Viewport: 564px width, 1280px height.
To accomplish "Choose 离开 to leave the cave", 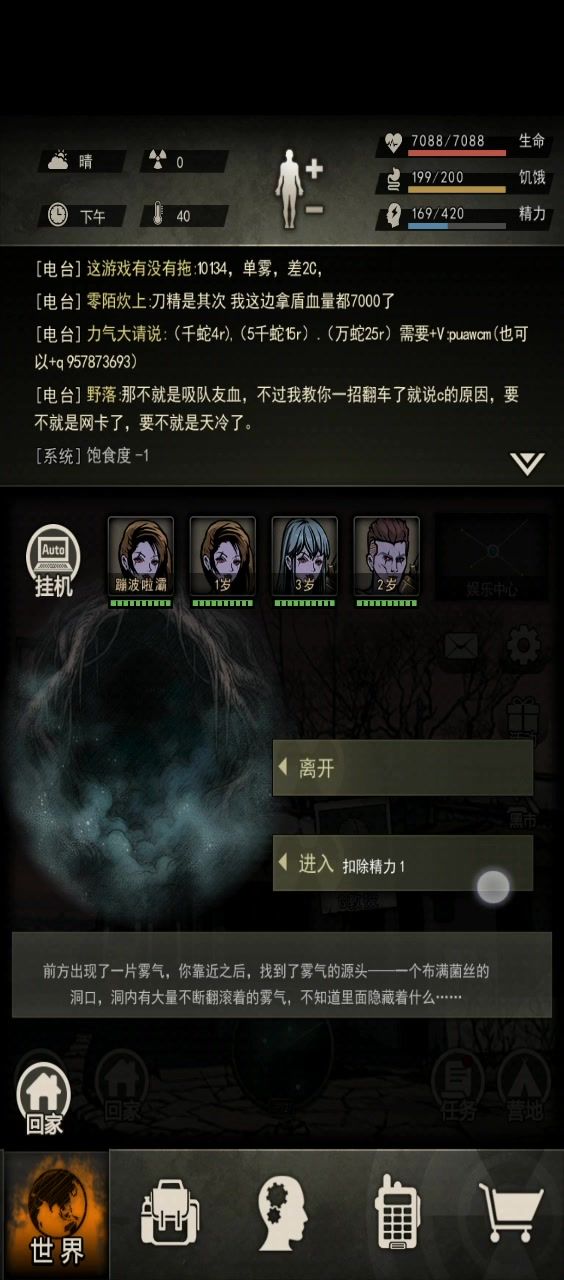I will coord(403,768).
